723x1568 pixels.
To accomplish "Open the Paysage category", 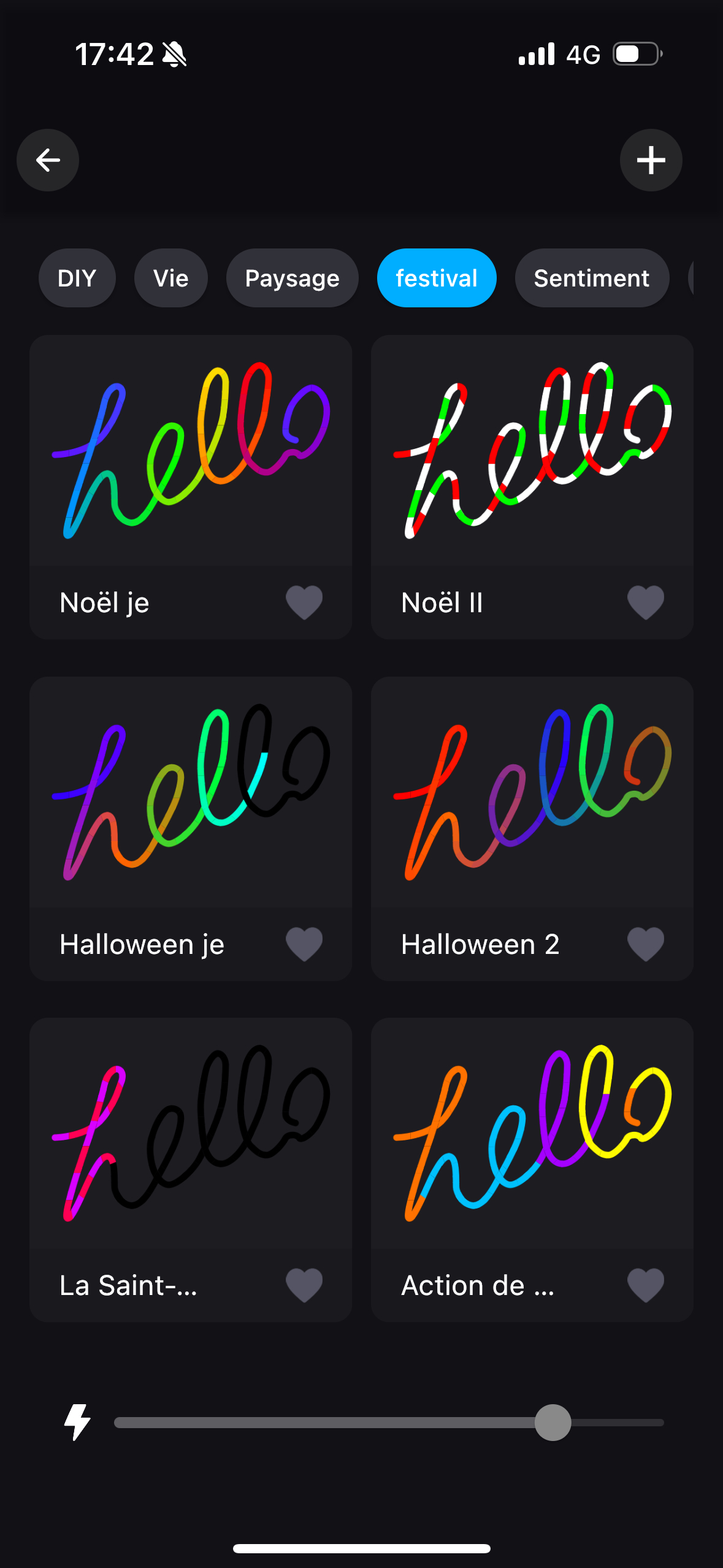I will pos(293,278).
